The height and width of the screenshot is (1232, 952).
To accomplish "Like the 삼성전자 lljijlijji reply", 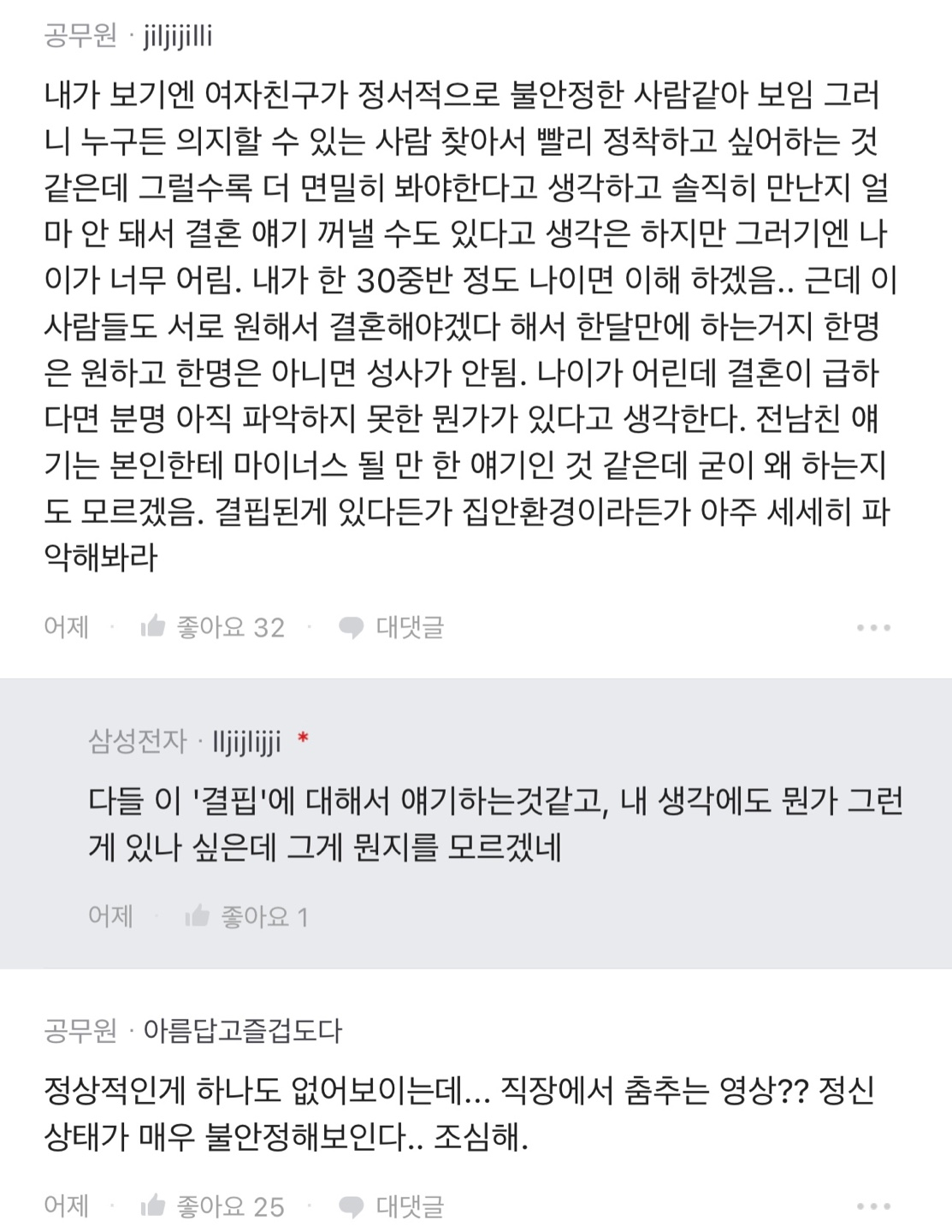I will pos(246,917).
